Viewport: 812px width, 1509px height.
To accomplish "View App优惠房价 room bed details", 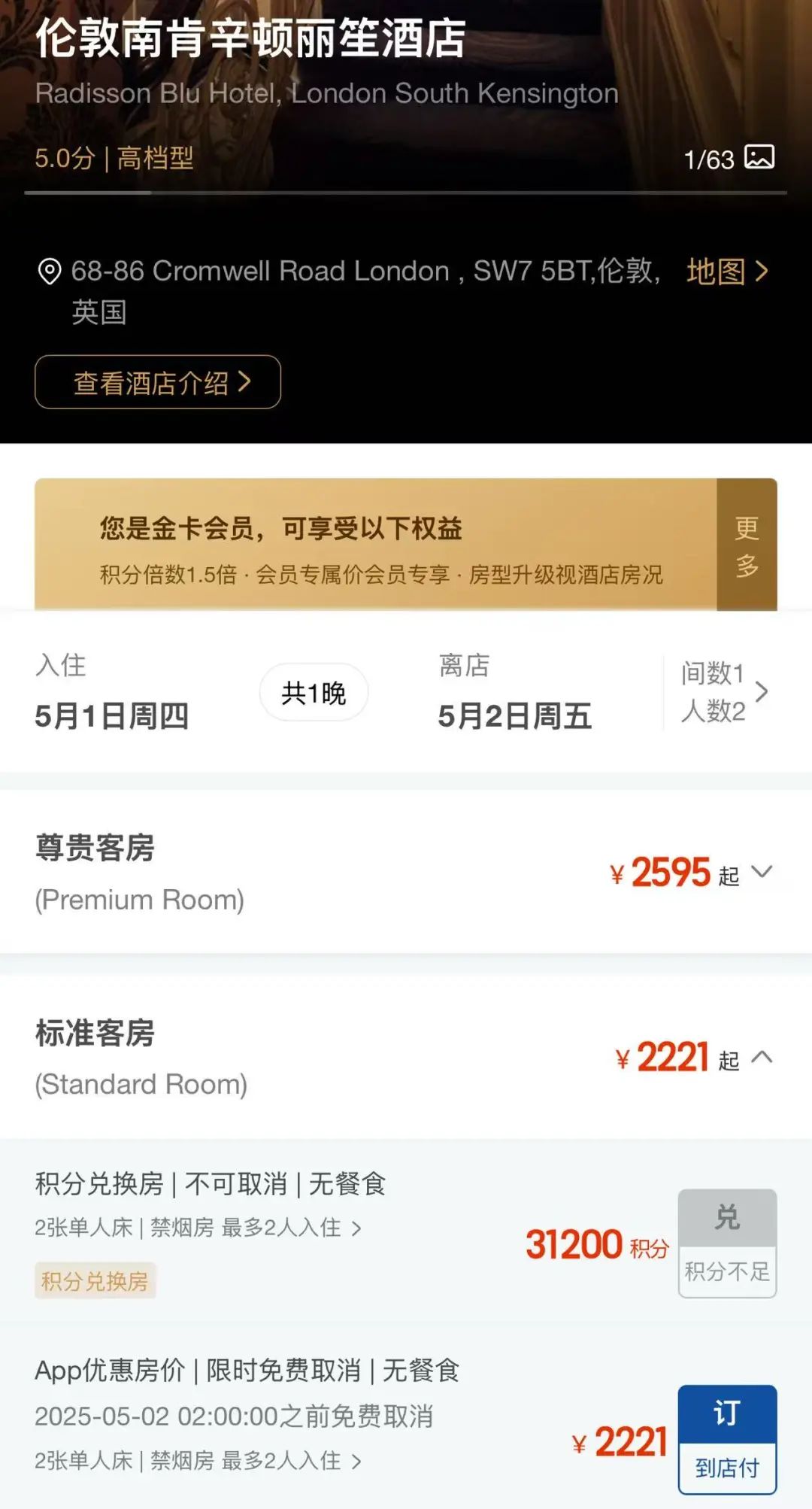I will pos(198,1460).
